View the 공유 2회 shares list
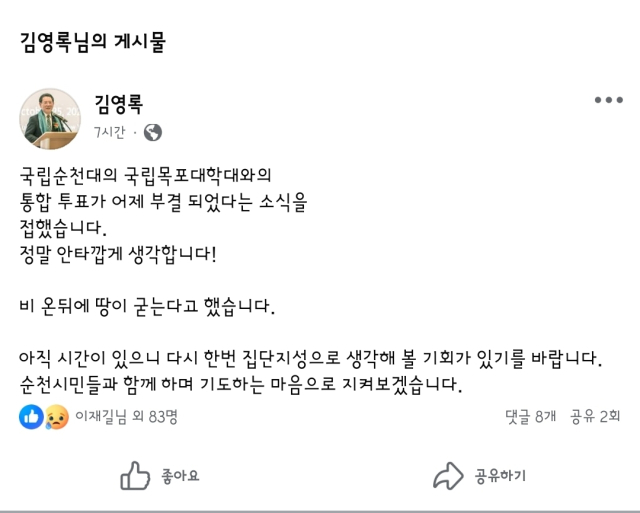 click(x=596, y=418)
